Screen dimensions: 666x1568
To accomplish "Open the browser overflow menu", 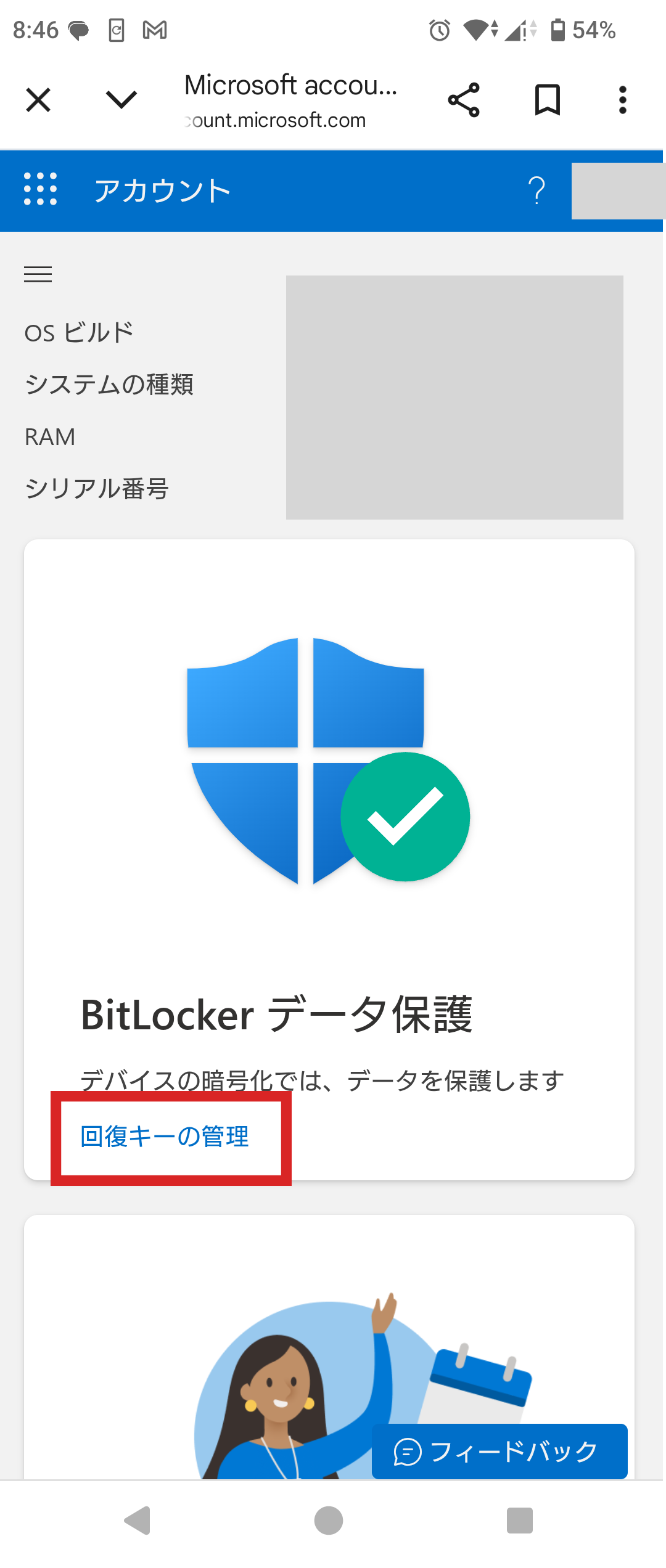I will coord(622,100).
